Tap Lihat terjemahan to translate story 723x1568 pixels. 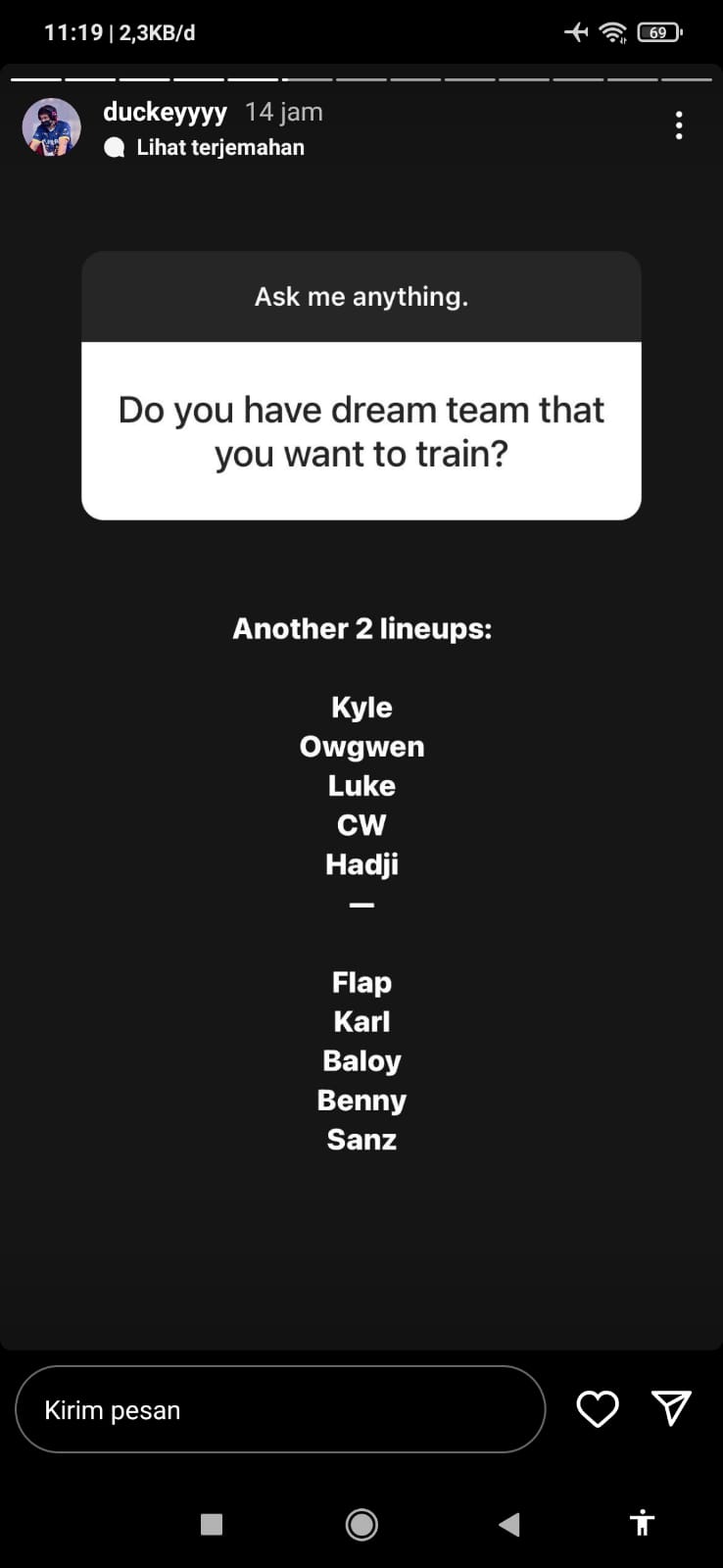[x=219, y=148]
